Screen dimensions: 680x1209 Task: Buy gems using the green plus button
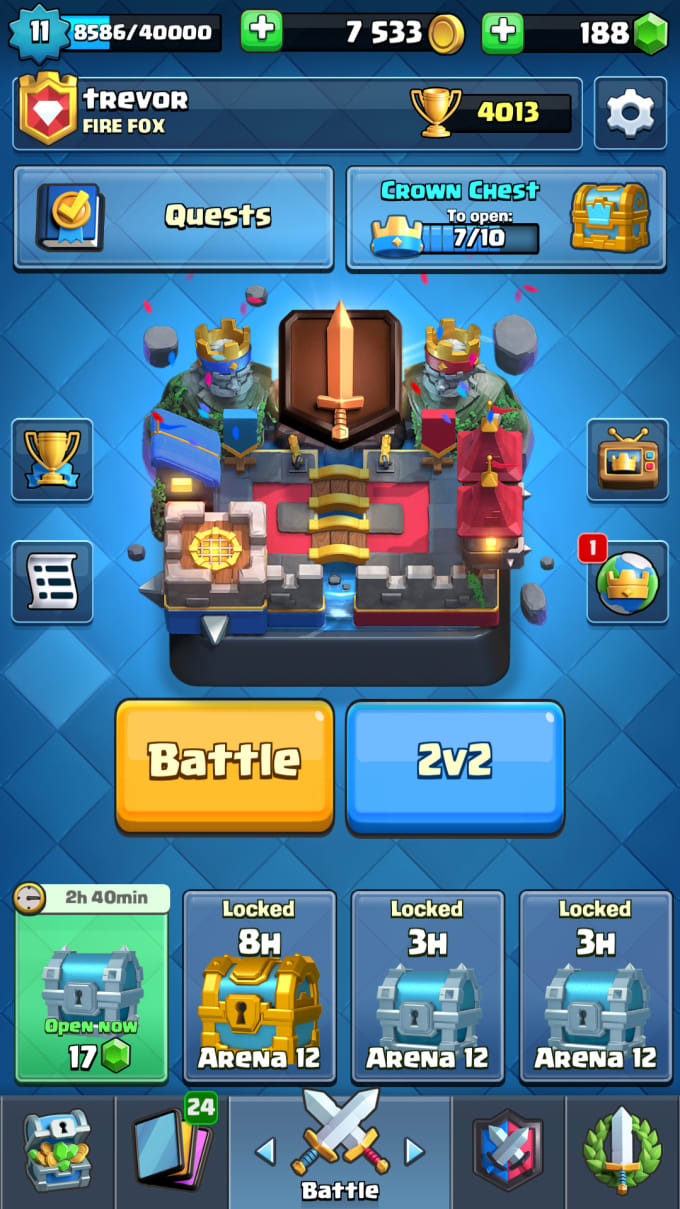pyautogui.click(x=502, y=33)
